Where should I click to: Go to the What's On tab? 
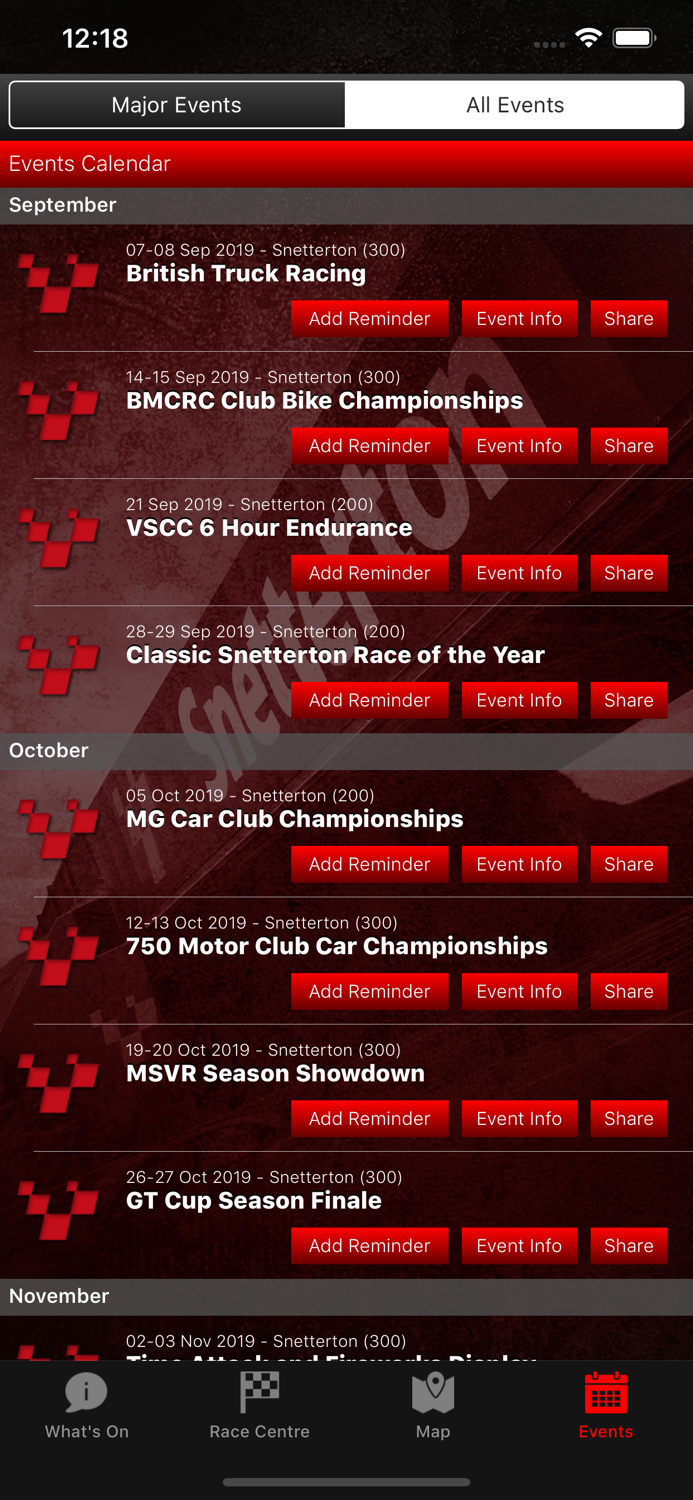point(87,1406)
